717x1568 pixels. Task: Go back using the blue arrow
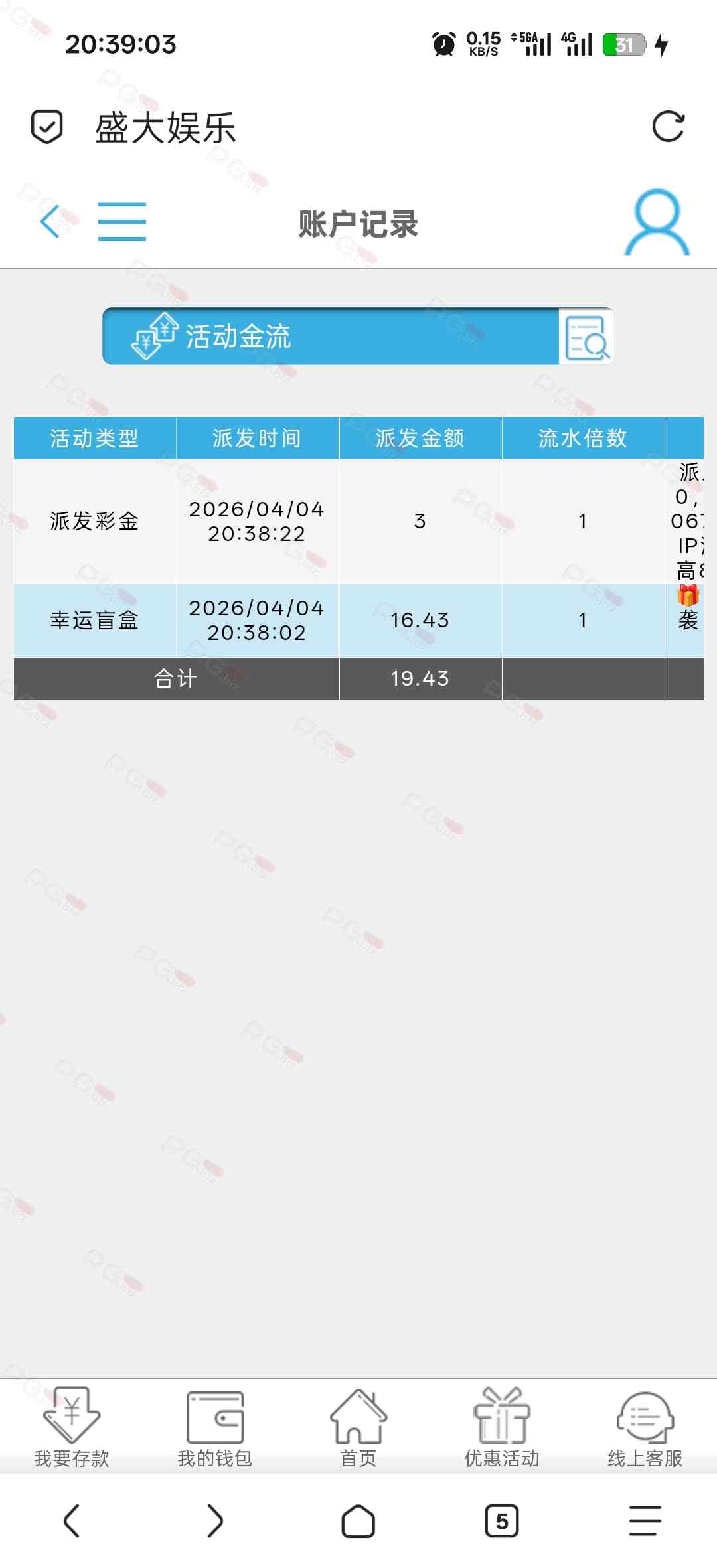[50, 221]
